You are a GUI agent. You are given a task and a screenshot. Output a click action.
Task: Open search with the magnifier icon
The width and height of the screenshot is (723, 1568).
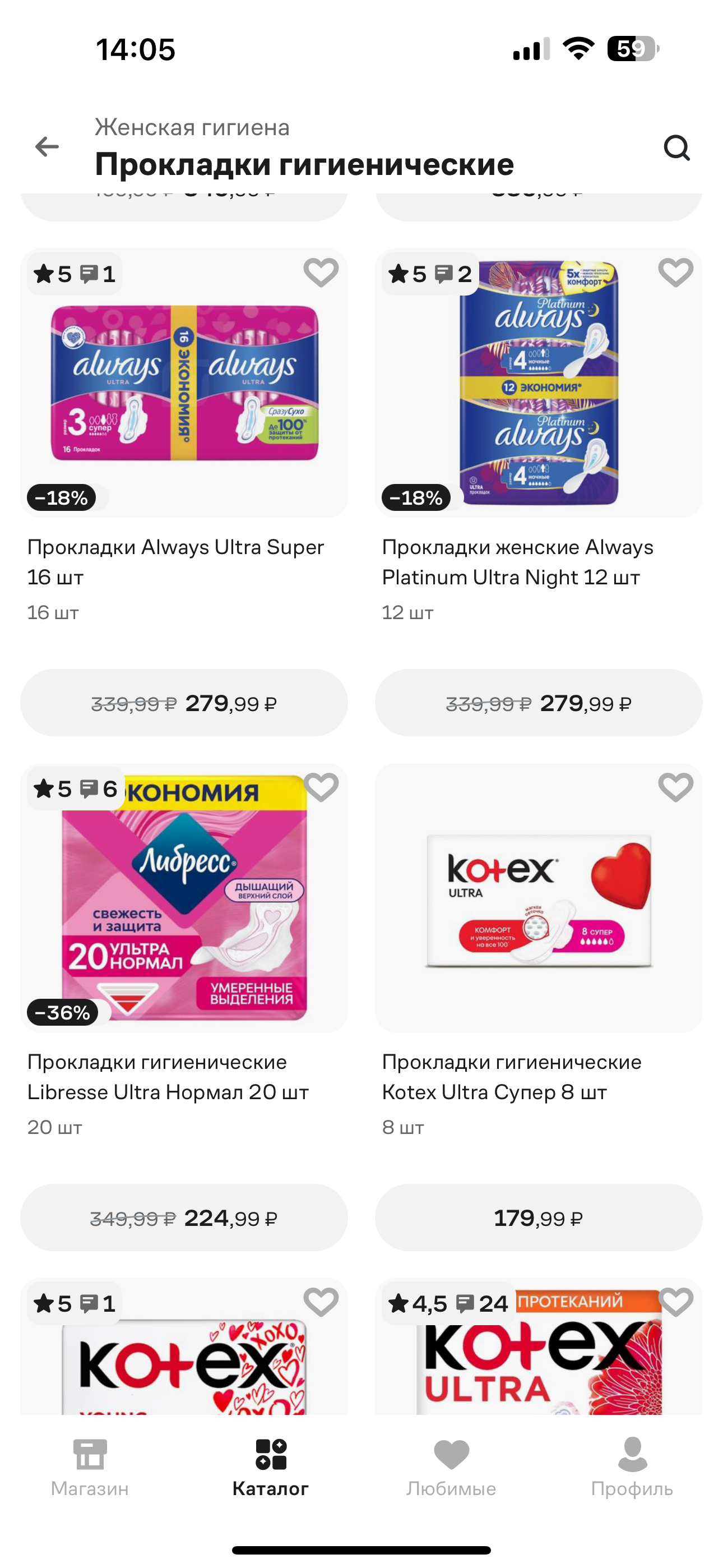tap(676, 148)
